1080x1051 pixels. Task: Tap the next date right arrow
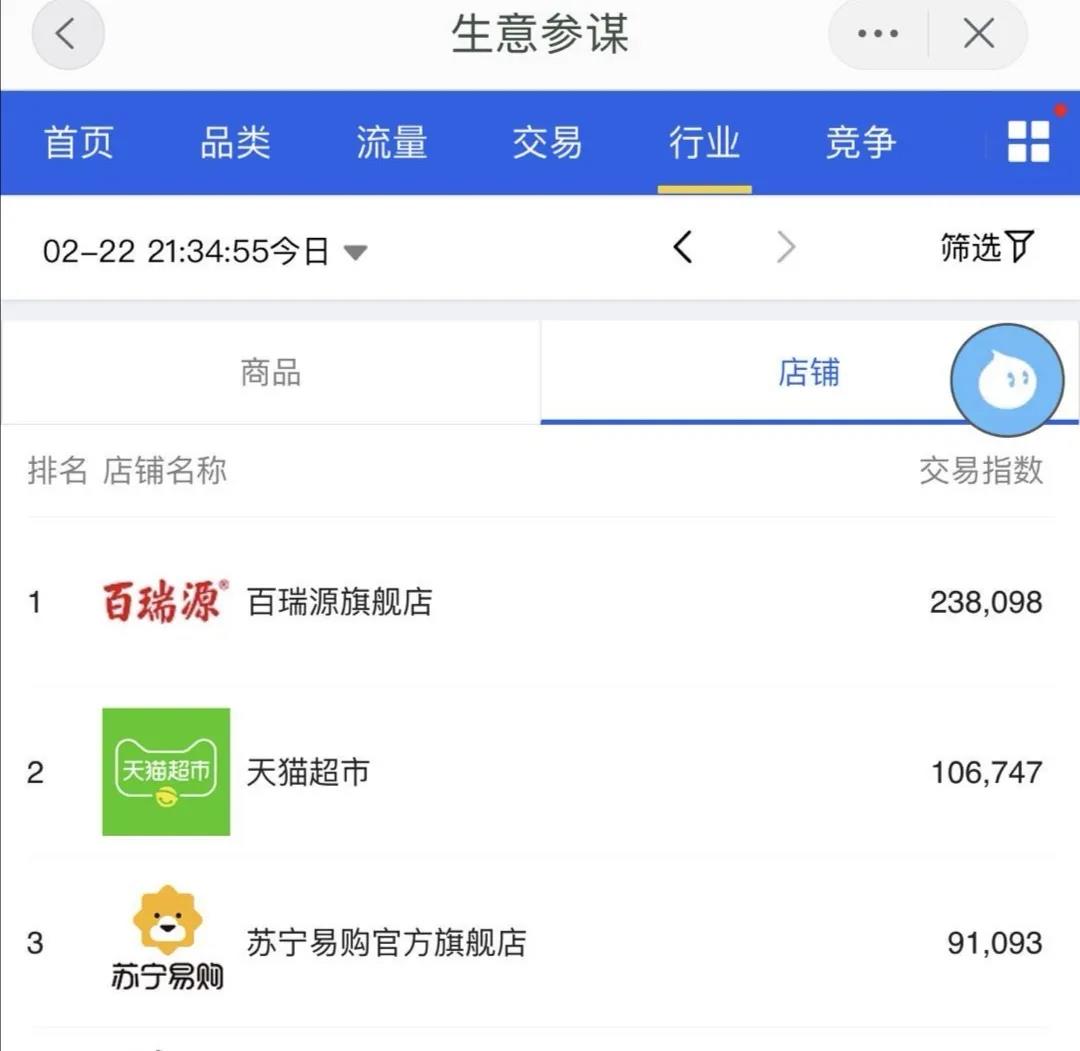coord(787,246)
